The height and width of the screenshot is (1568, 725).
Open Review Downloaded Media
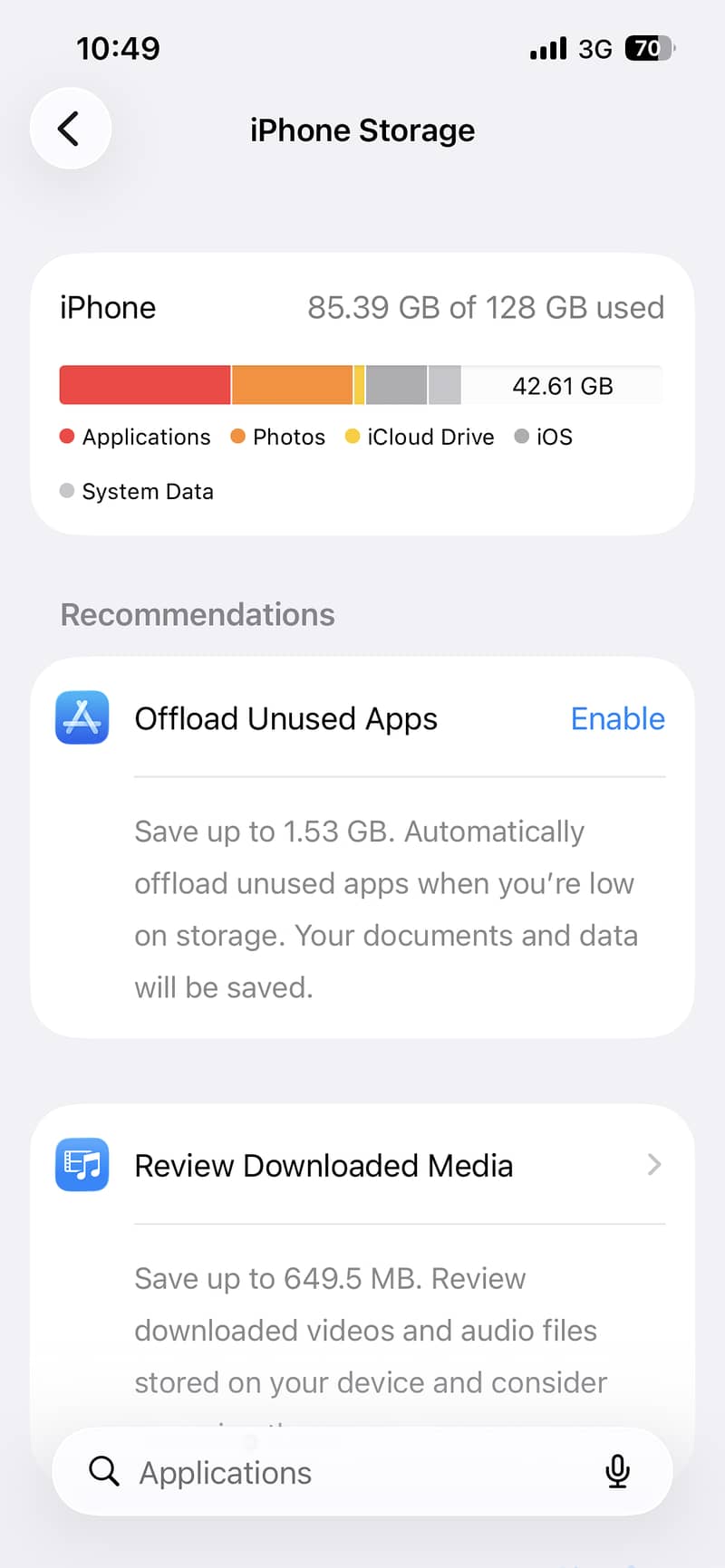click(362, 1165)
